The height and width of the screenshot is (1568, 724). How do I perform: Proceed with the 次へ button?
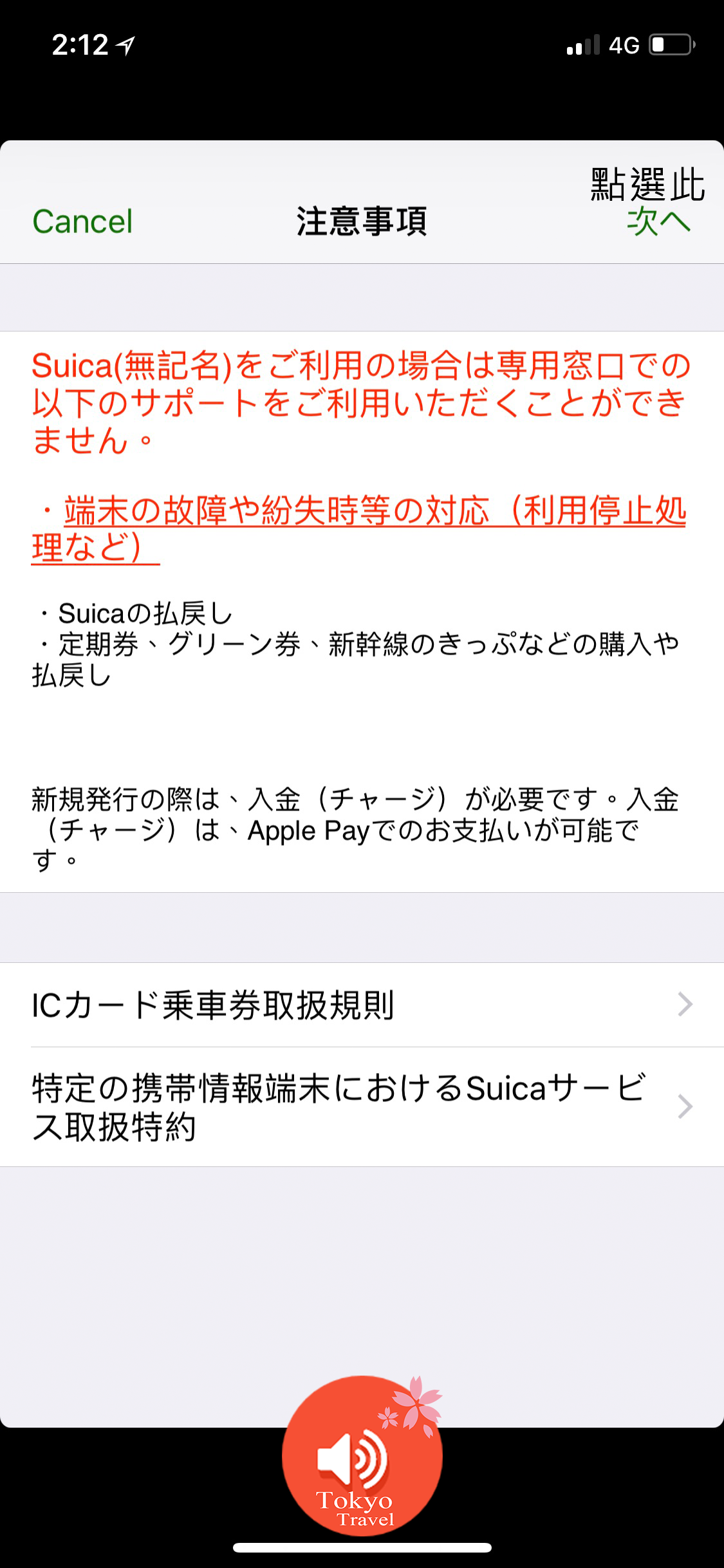tap(658, 221)
